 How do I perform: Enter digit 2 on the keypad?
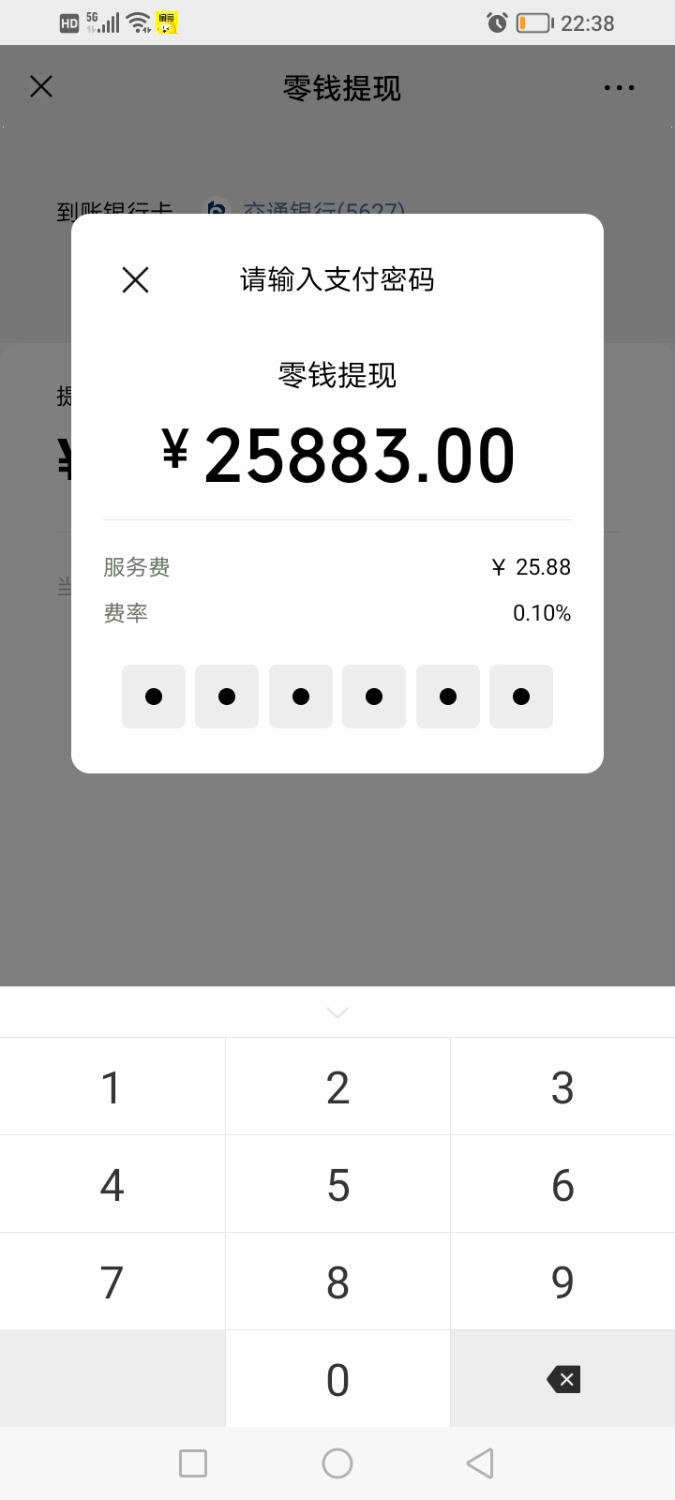point(338,1087)
